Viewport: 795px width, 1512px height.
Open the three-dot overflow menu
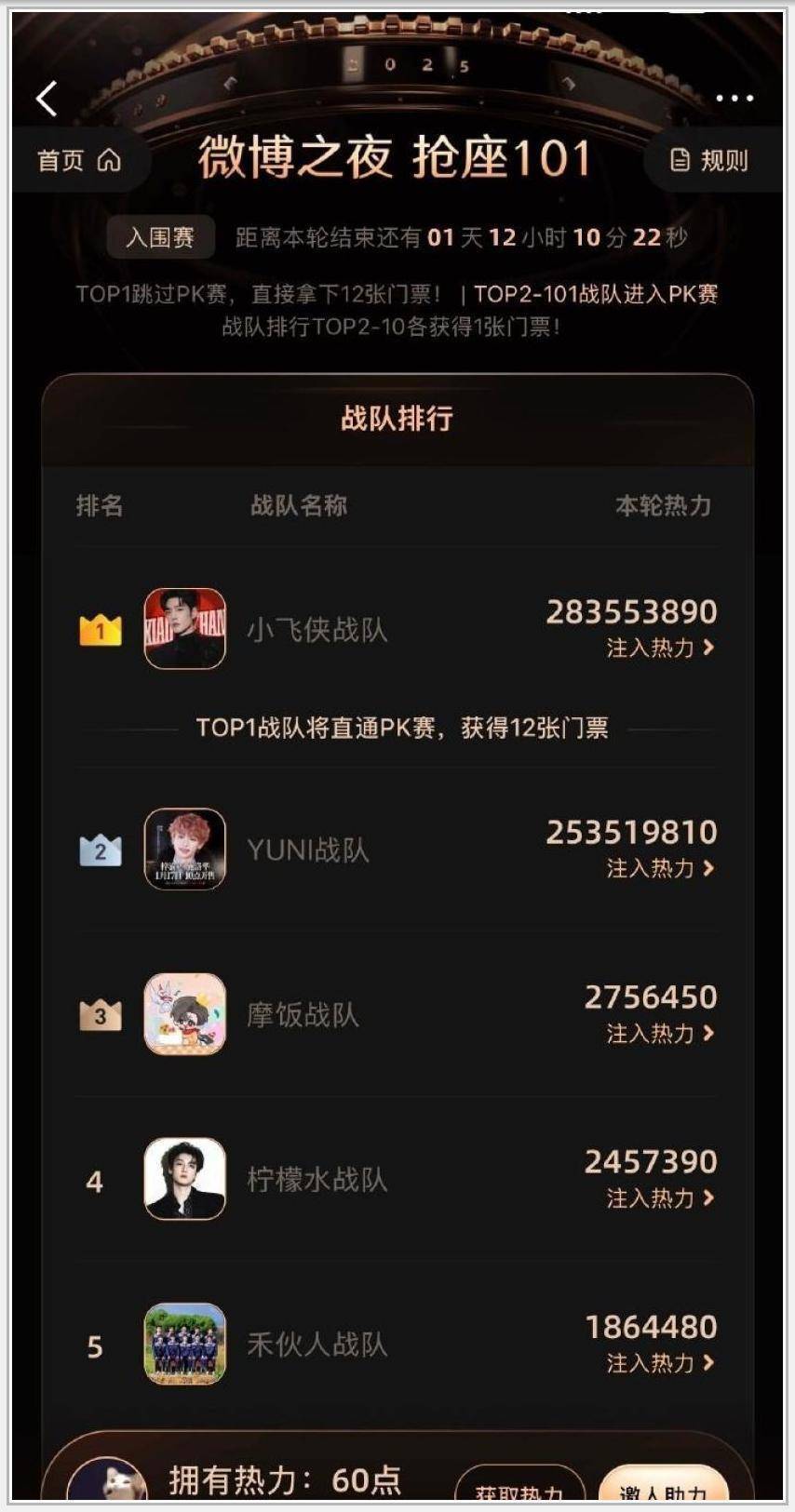click(734, 98)
